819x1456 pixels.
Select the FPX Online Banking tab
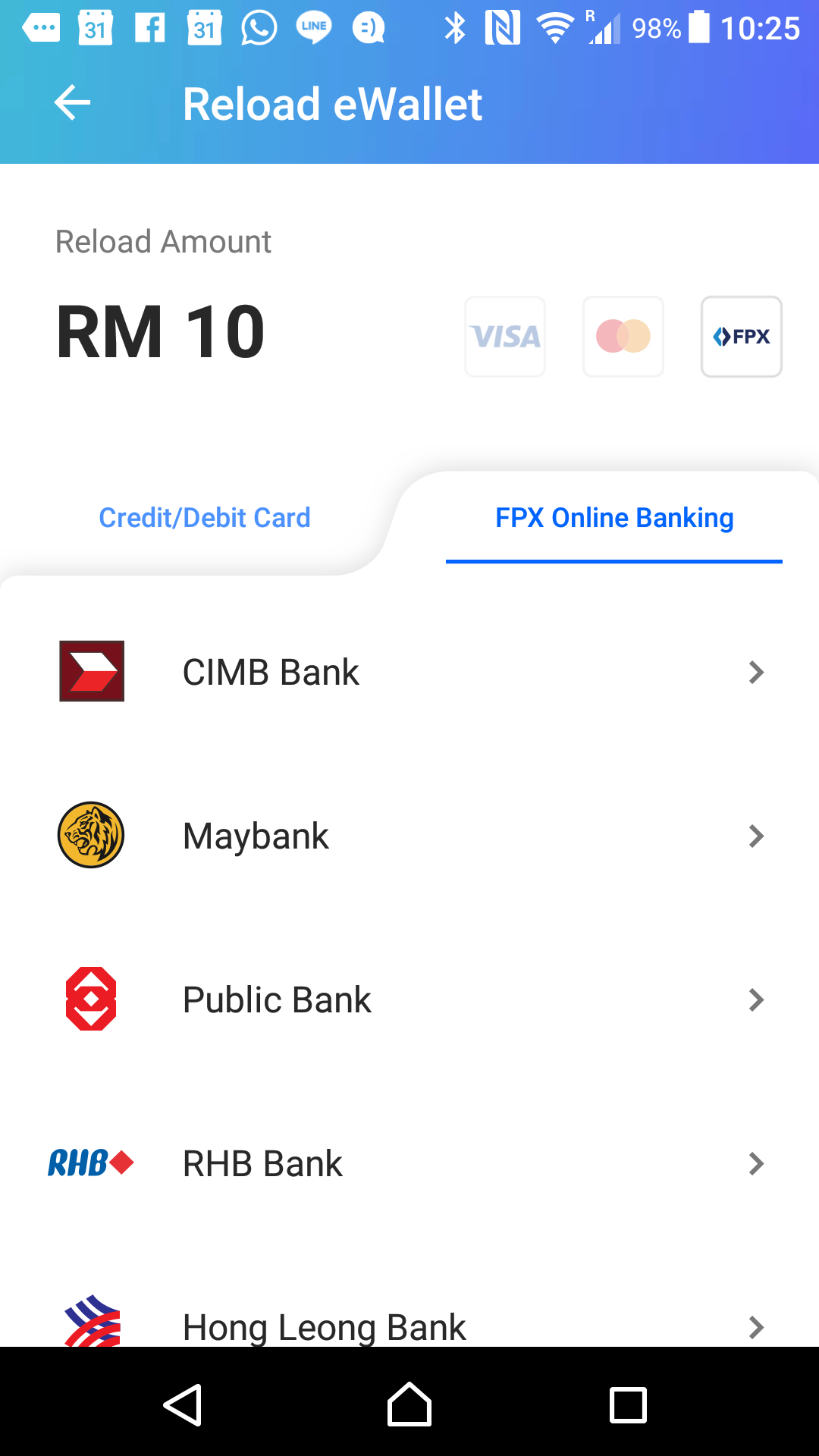614,518
